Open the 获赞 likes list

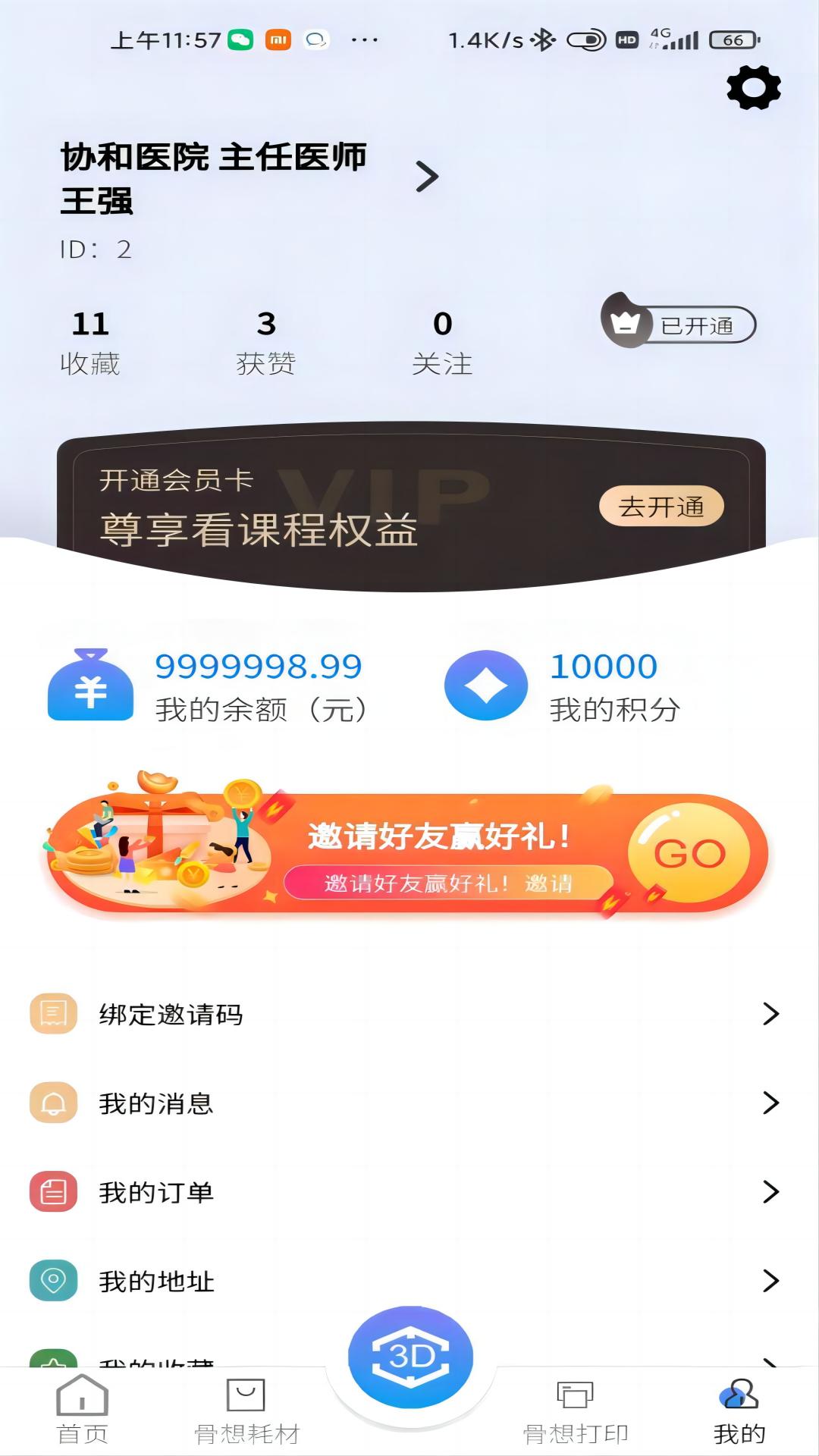pos(265,343)
